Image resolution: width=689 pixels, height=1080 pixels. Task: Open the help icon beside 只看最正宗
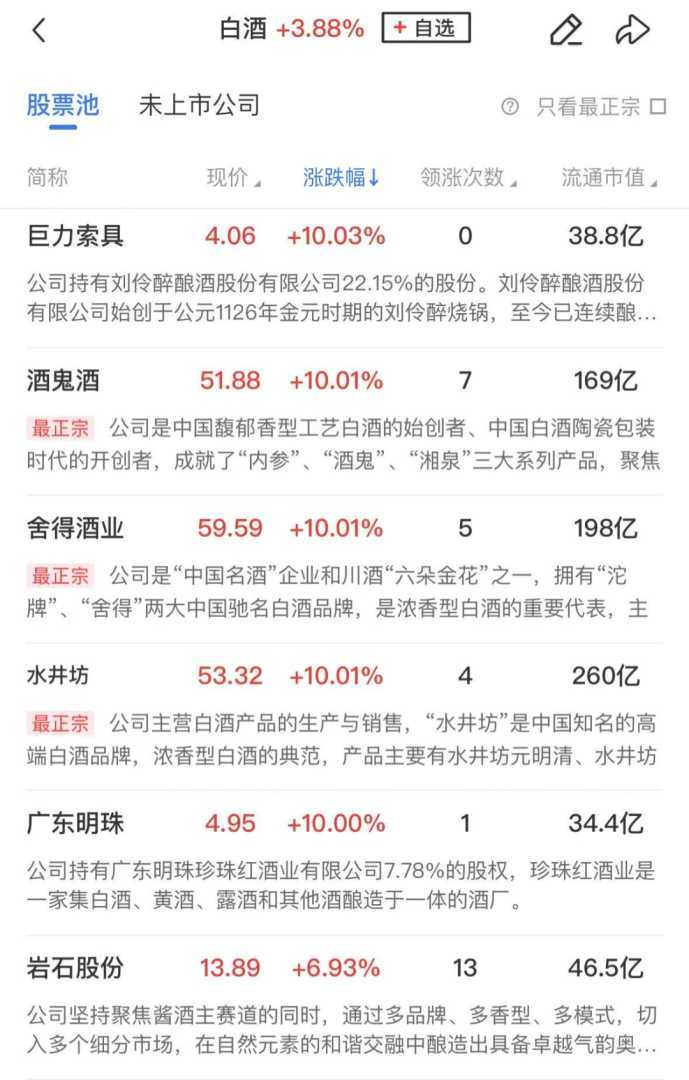pyautogui.click(x=510, y=107)
